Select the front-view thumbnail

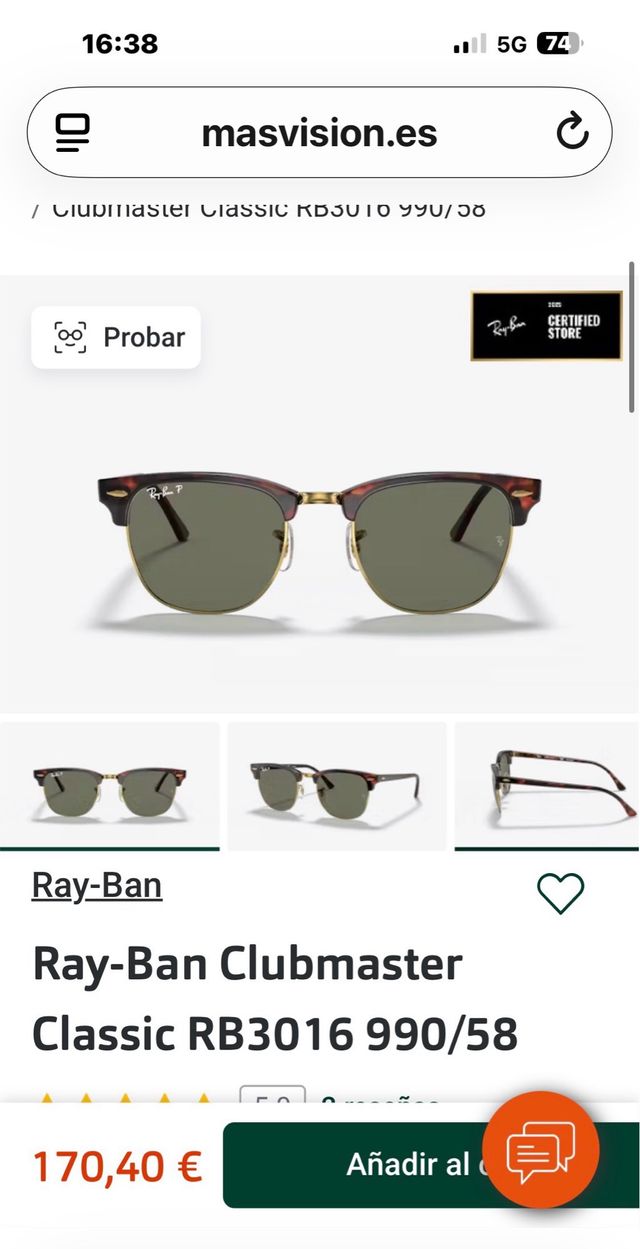point(110,786)
